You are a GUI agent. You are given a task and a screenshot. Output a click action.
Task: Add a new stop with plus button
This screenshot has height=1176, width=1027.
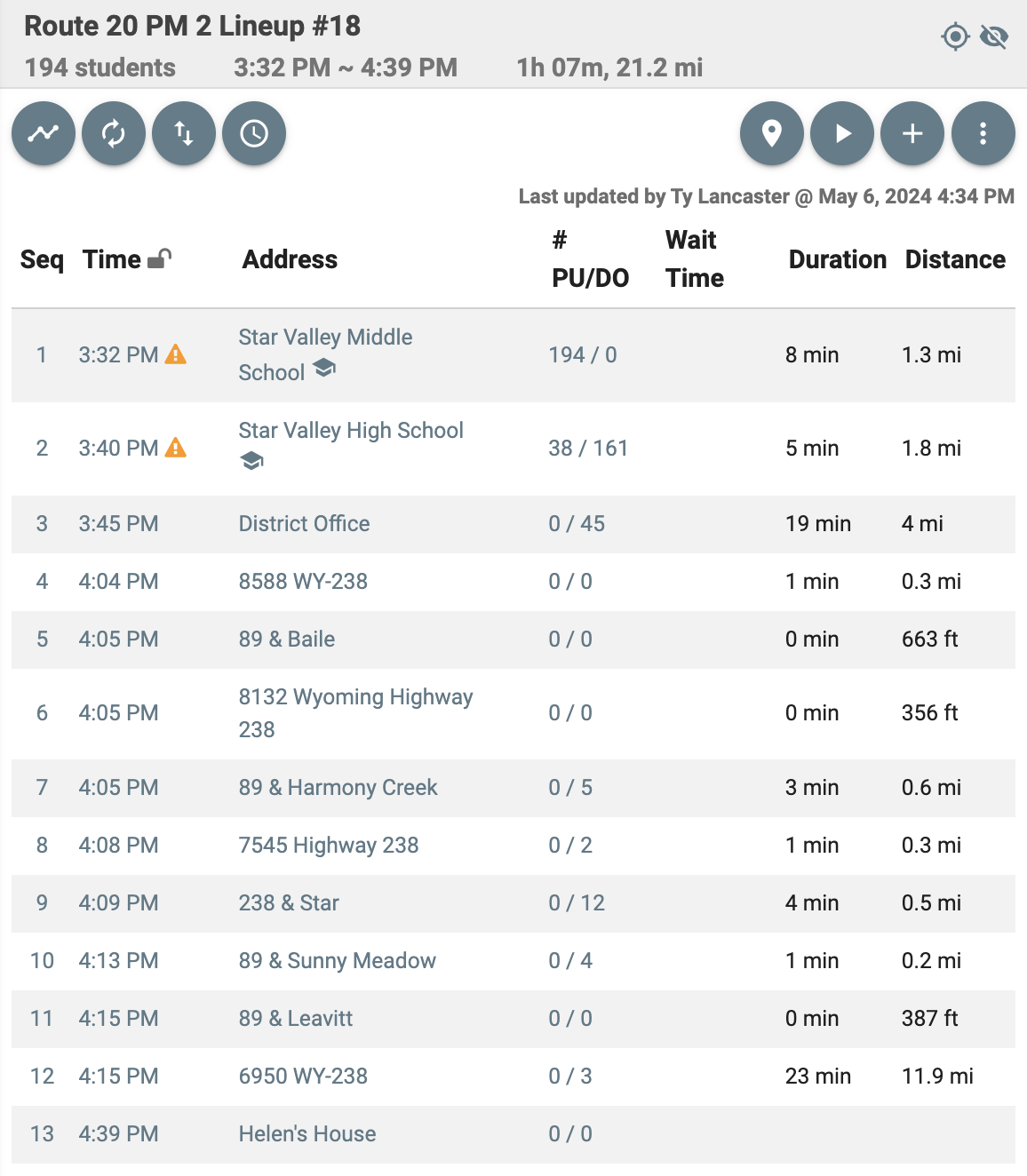click(x=912, y=134)
